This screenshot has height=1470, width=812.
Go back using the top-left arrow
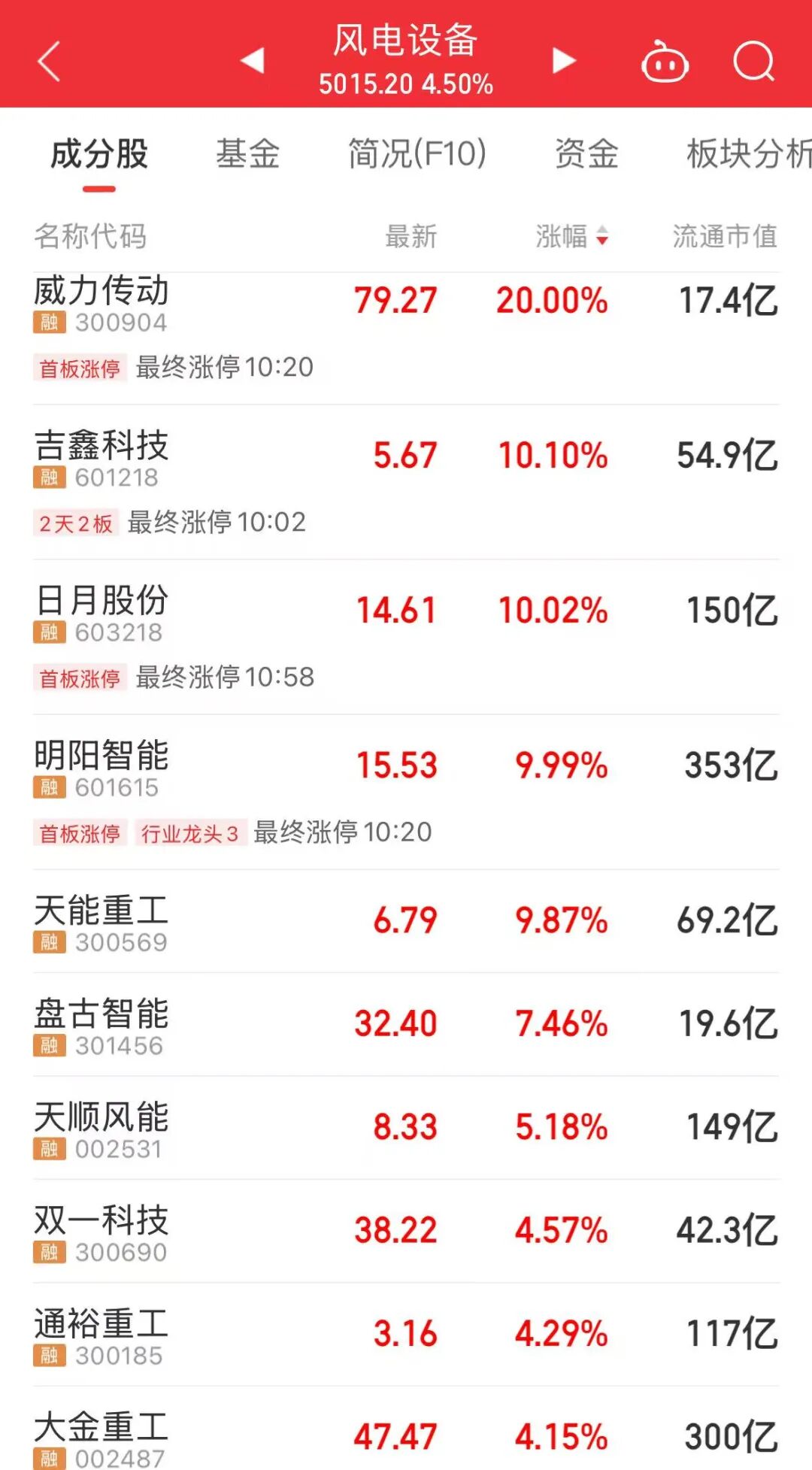tap(50, 61)
